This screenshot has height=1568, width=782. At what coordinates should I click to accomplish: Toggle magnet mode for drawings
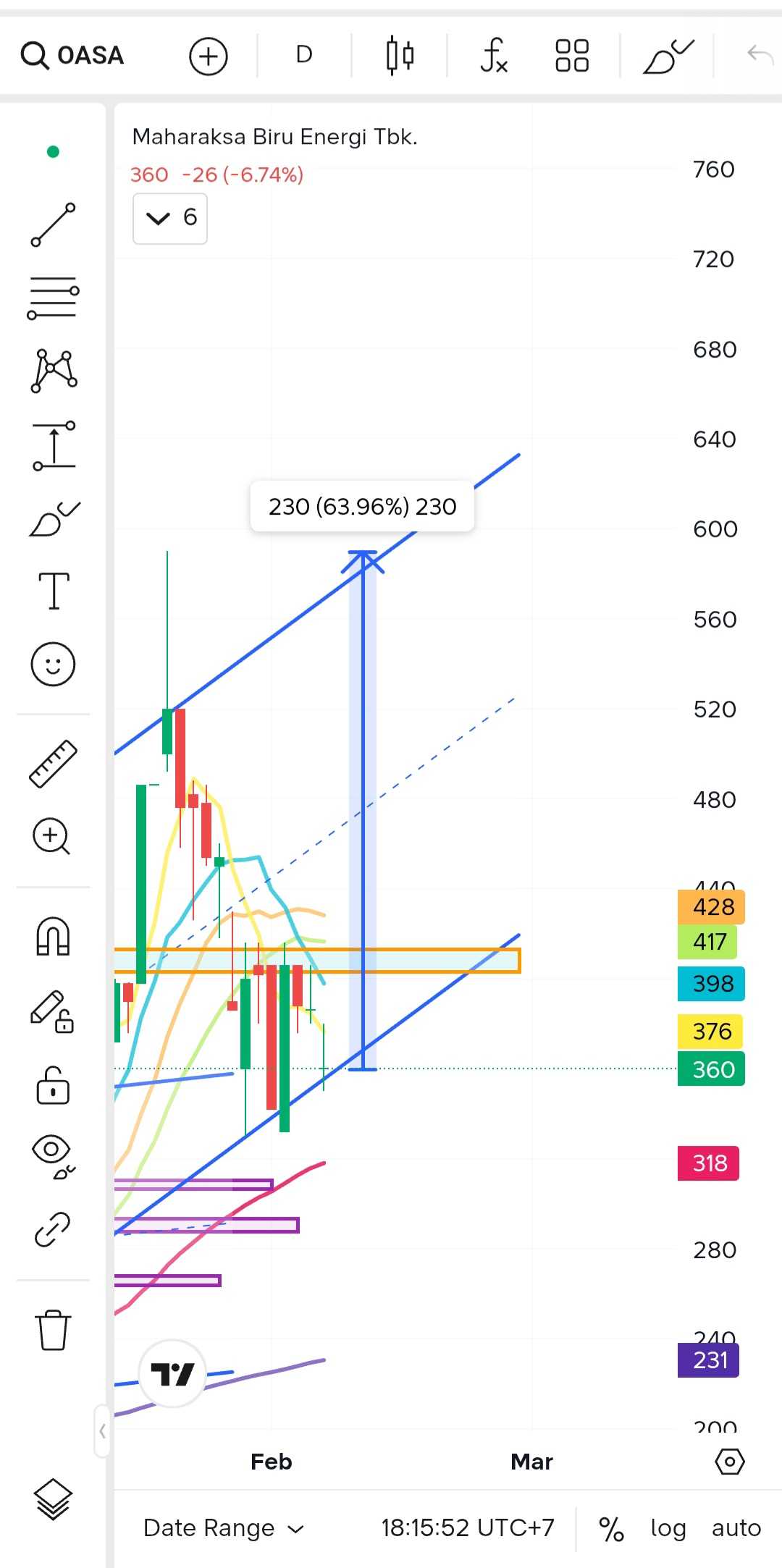click(53, 936)
